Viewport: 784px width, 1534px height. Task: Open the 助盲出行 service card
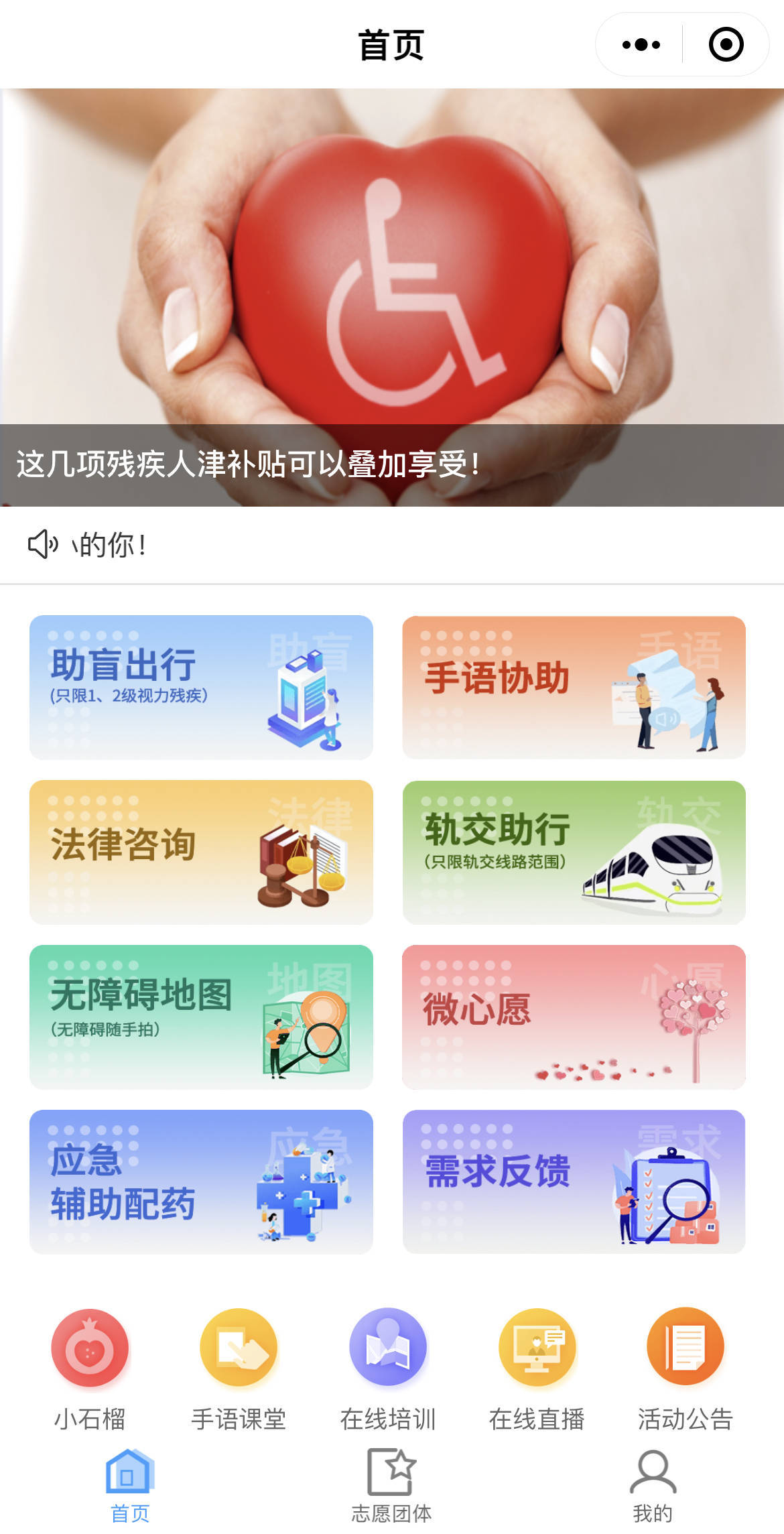(x=201, y=687)
